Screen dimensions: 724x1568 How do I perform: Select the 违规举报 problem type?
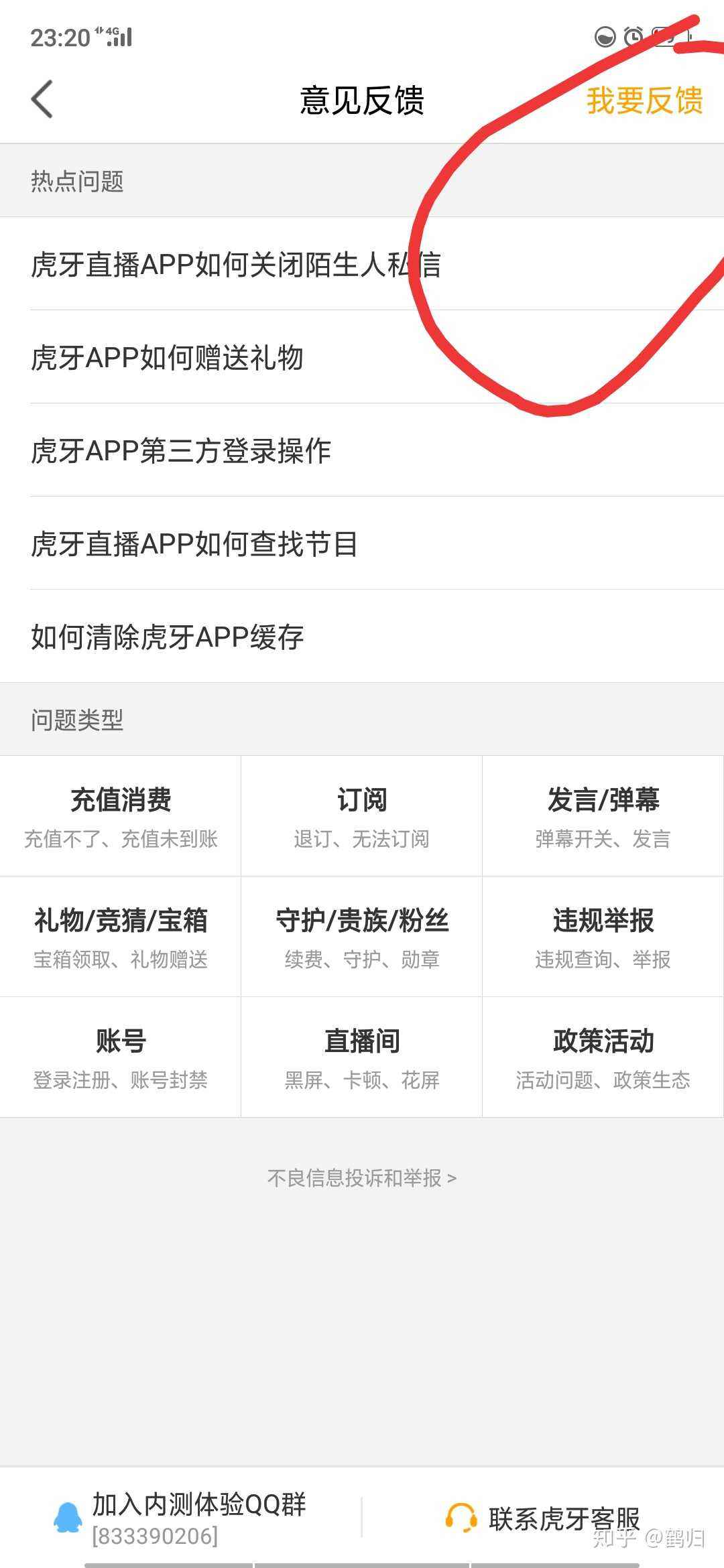pos(602,936)
